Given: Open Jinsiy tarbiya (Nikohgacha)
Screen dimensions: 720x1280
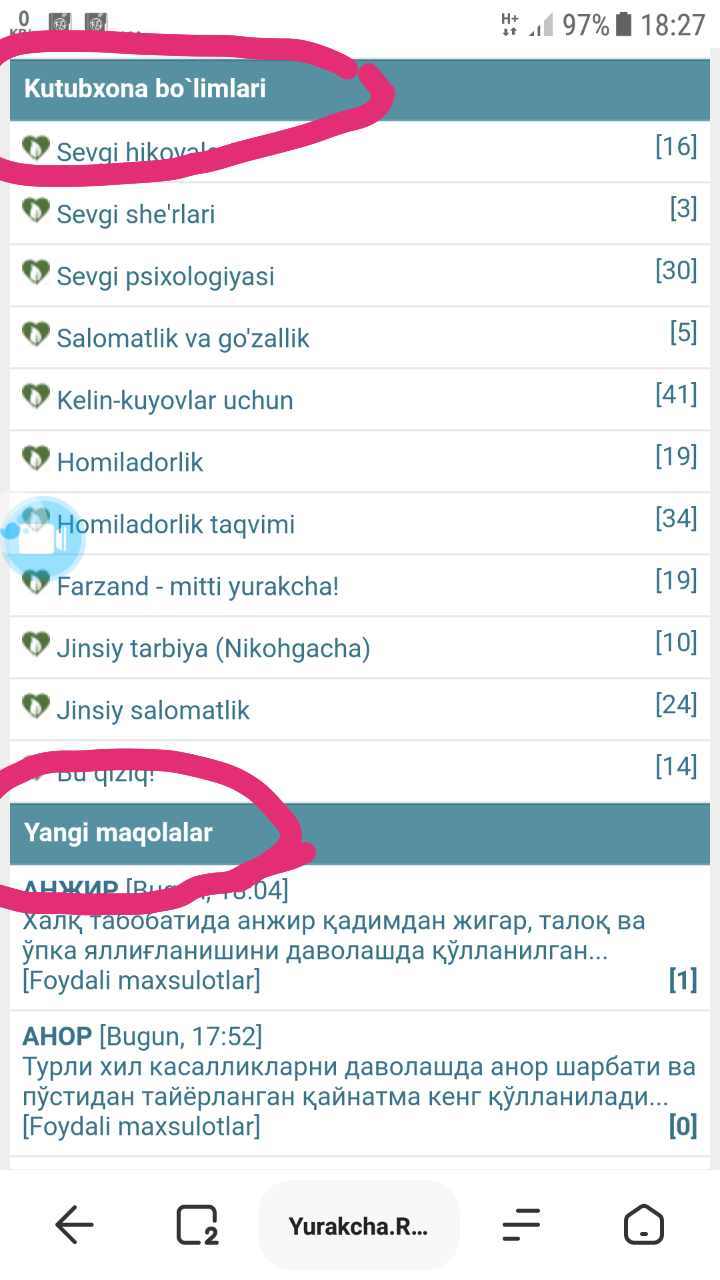Looking at the screenshot, I should (x=213, y=648).
